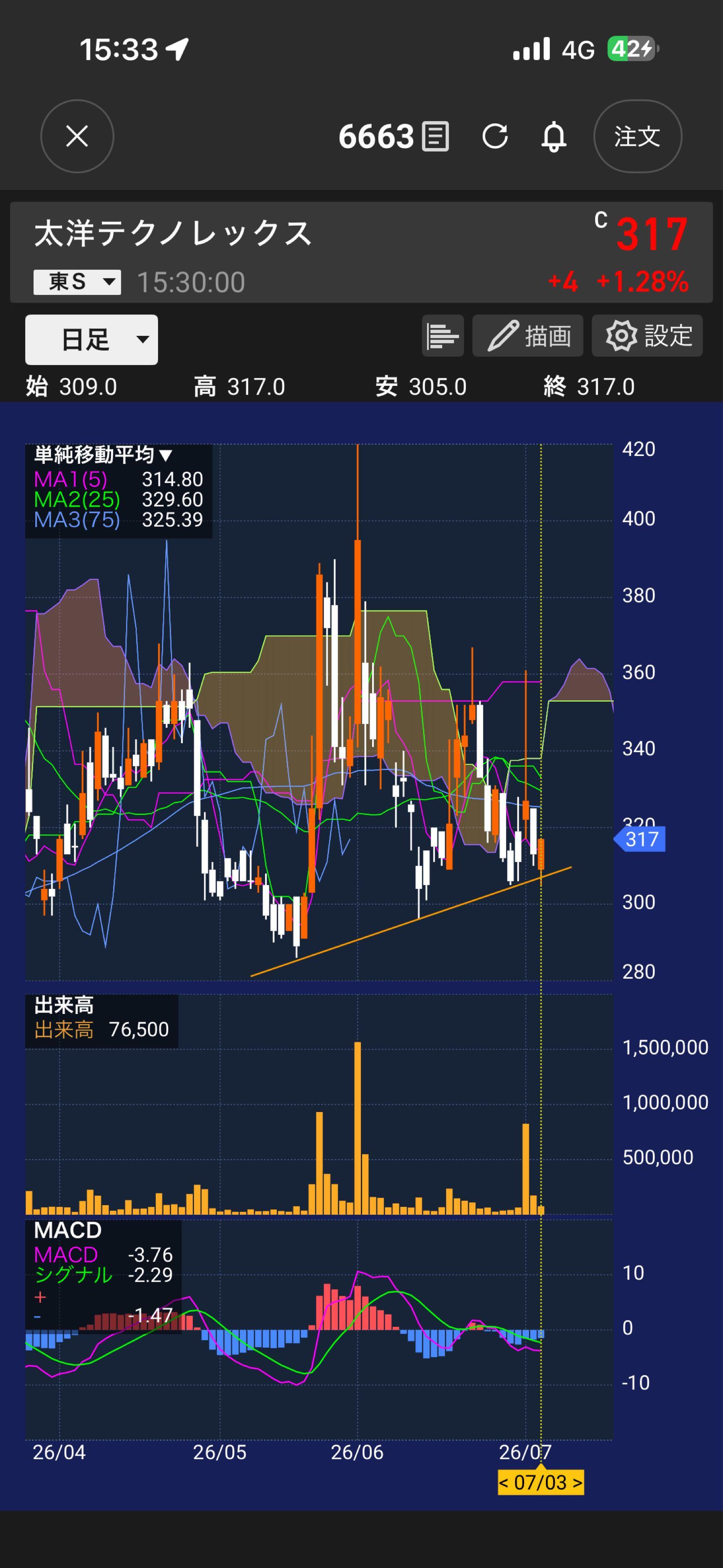The height and width of the screenshot is (1568, 723).
Task: Move the date cursor to the previous day
Action: (504, 1482)
